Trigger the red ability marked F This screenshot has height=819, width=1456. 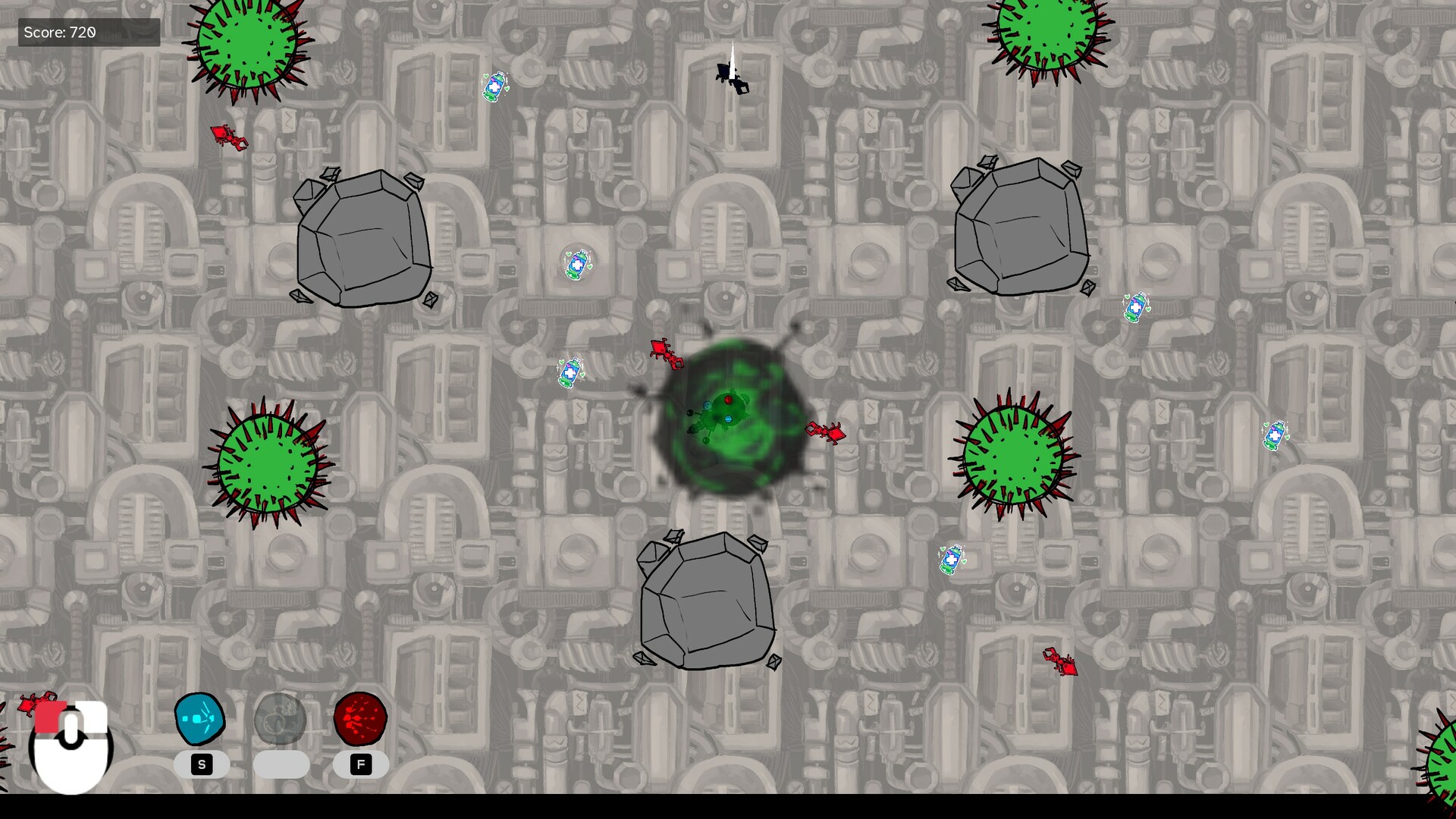pos(360,719)
